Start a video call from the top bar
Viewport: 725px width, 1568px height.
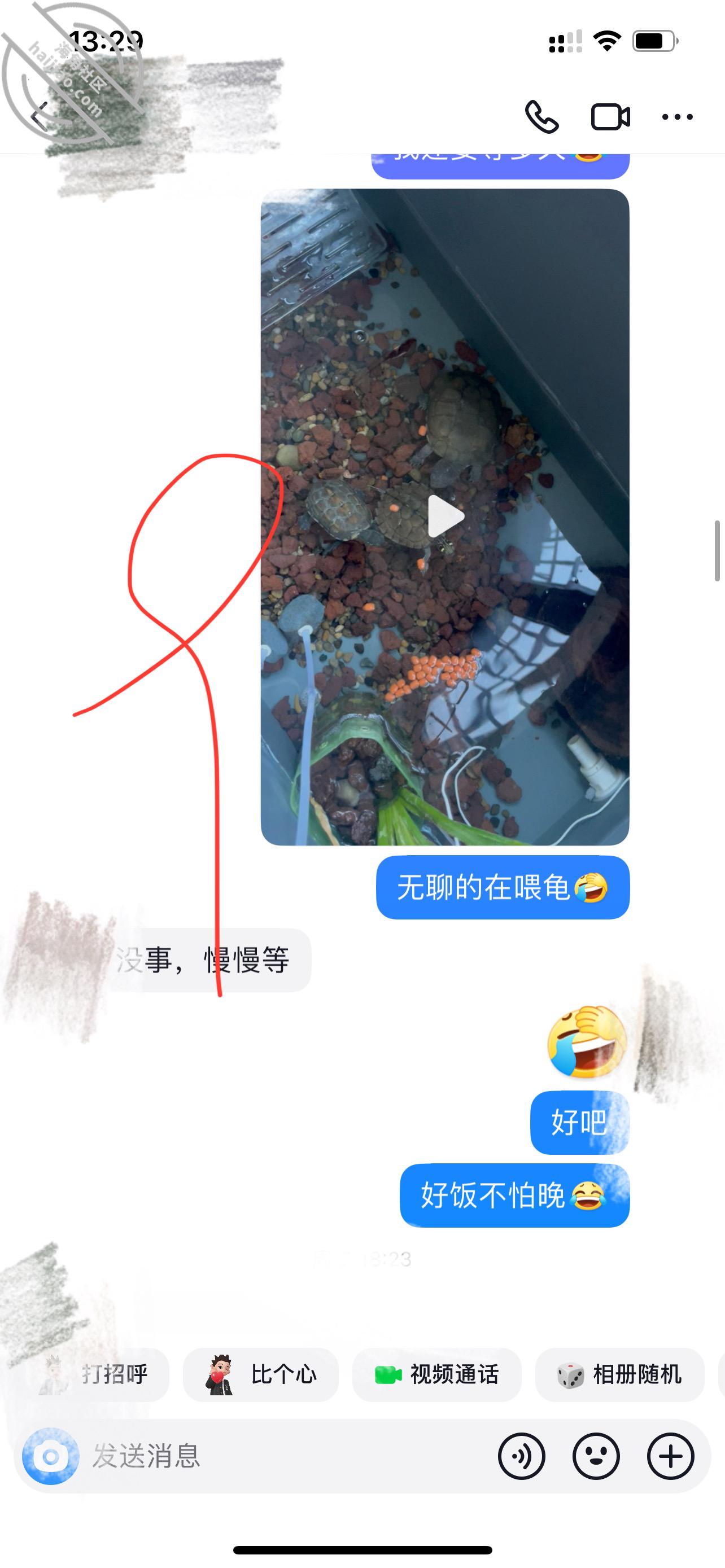click(610, 117)
